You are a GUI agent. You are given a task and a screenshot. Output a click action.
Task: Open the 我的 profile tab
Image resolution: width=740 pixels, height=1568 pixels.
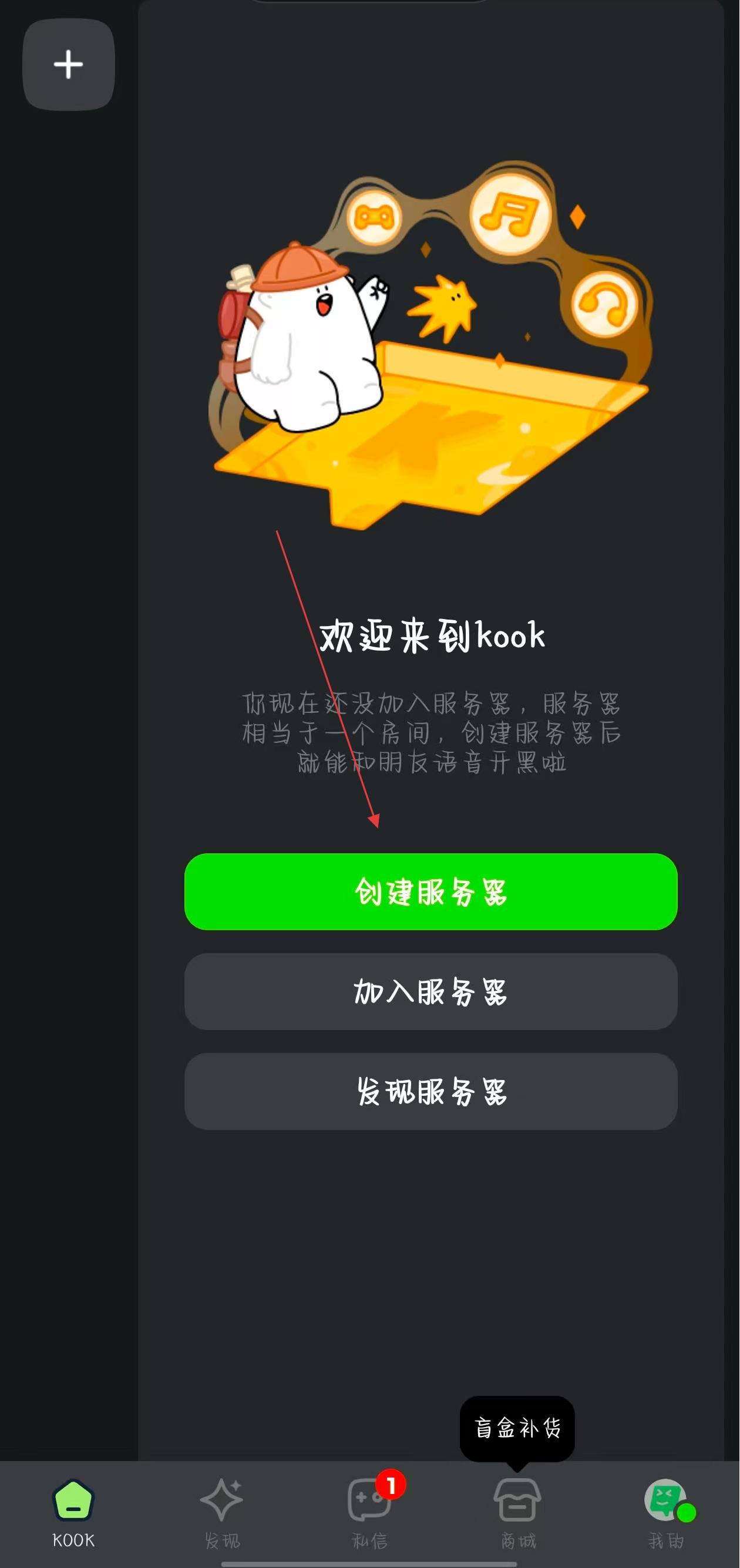click(x=666, y=1513)
